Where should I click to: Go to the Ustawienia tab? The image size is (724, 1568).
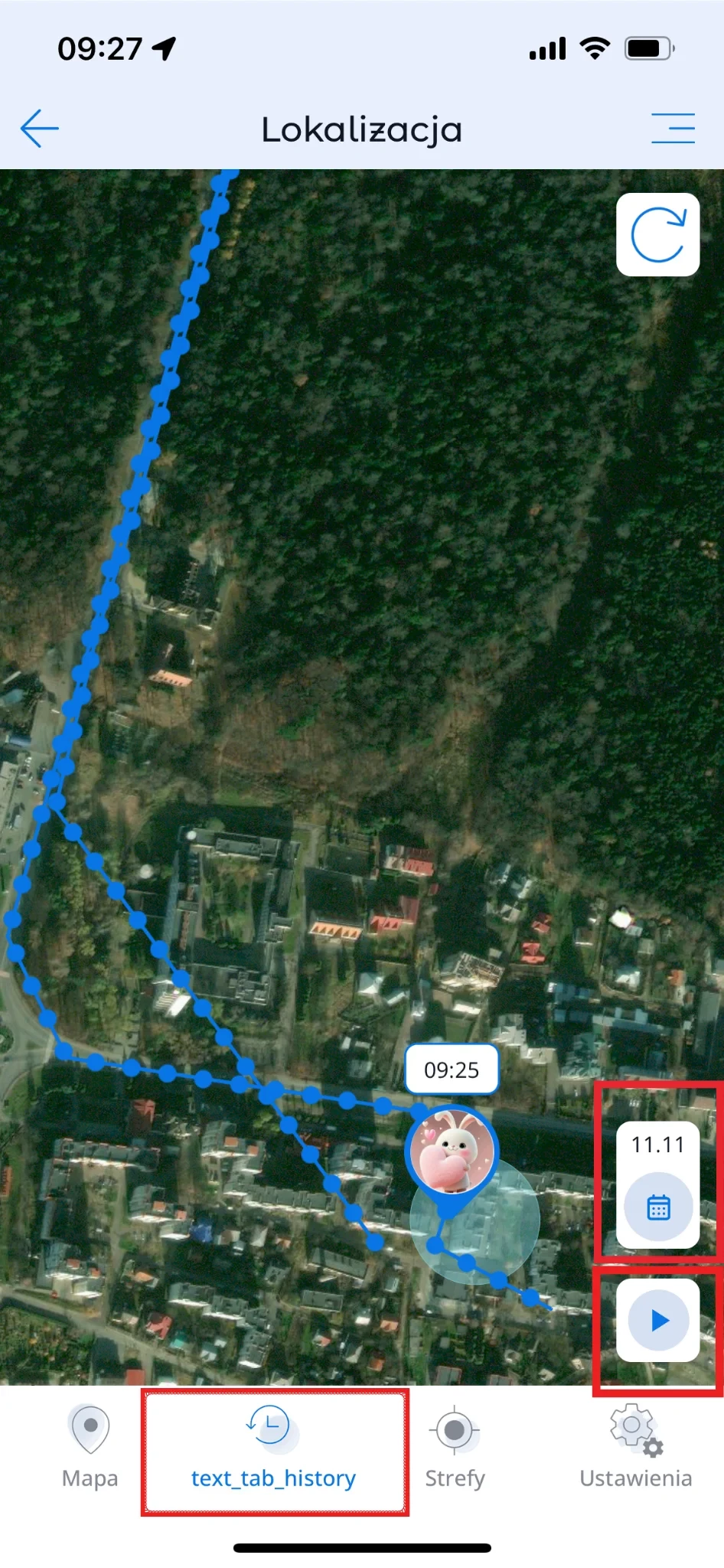tap(635, 1447)
